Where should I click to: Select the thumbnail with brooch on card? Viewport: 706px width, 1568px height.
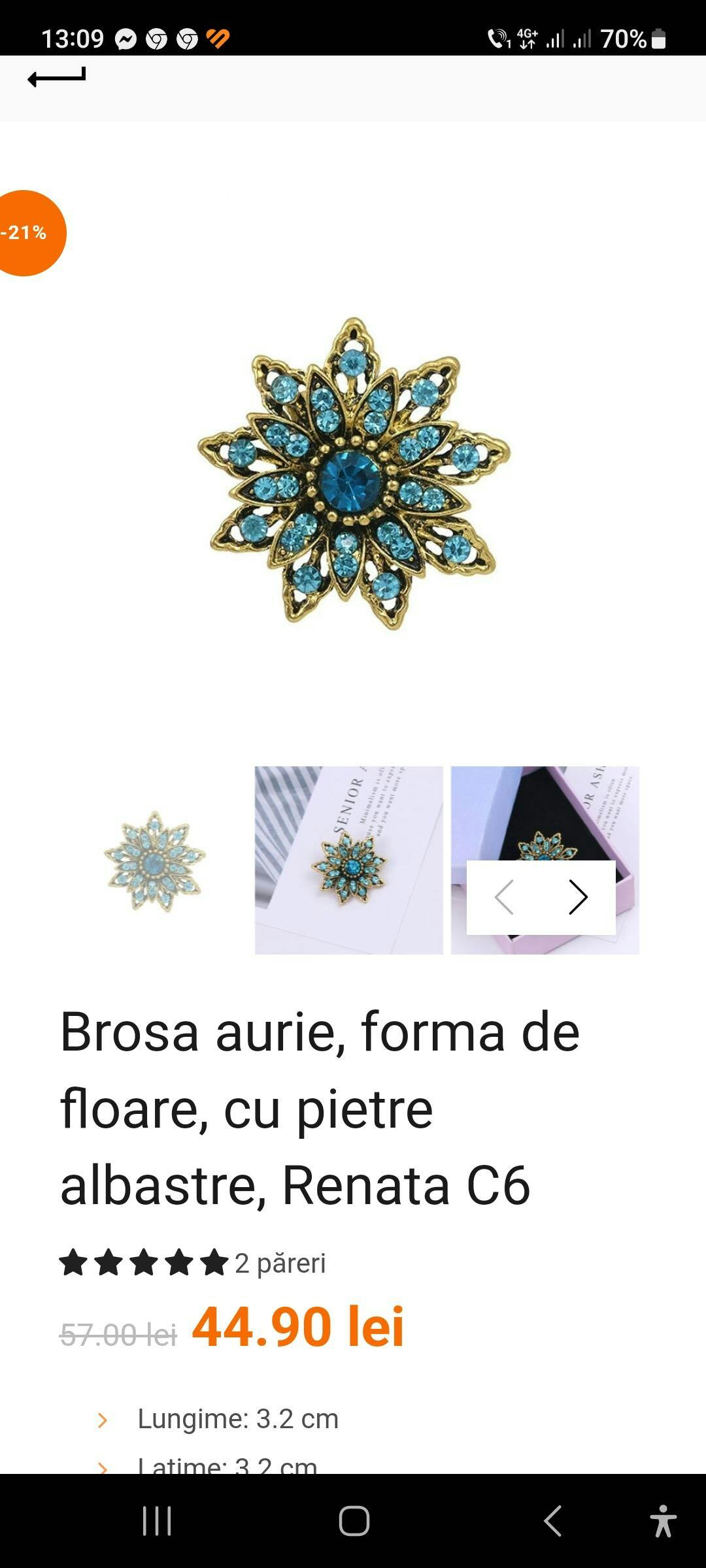pyautogui.click(x=348, y=860)
